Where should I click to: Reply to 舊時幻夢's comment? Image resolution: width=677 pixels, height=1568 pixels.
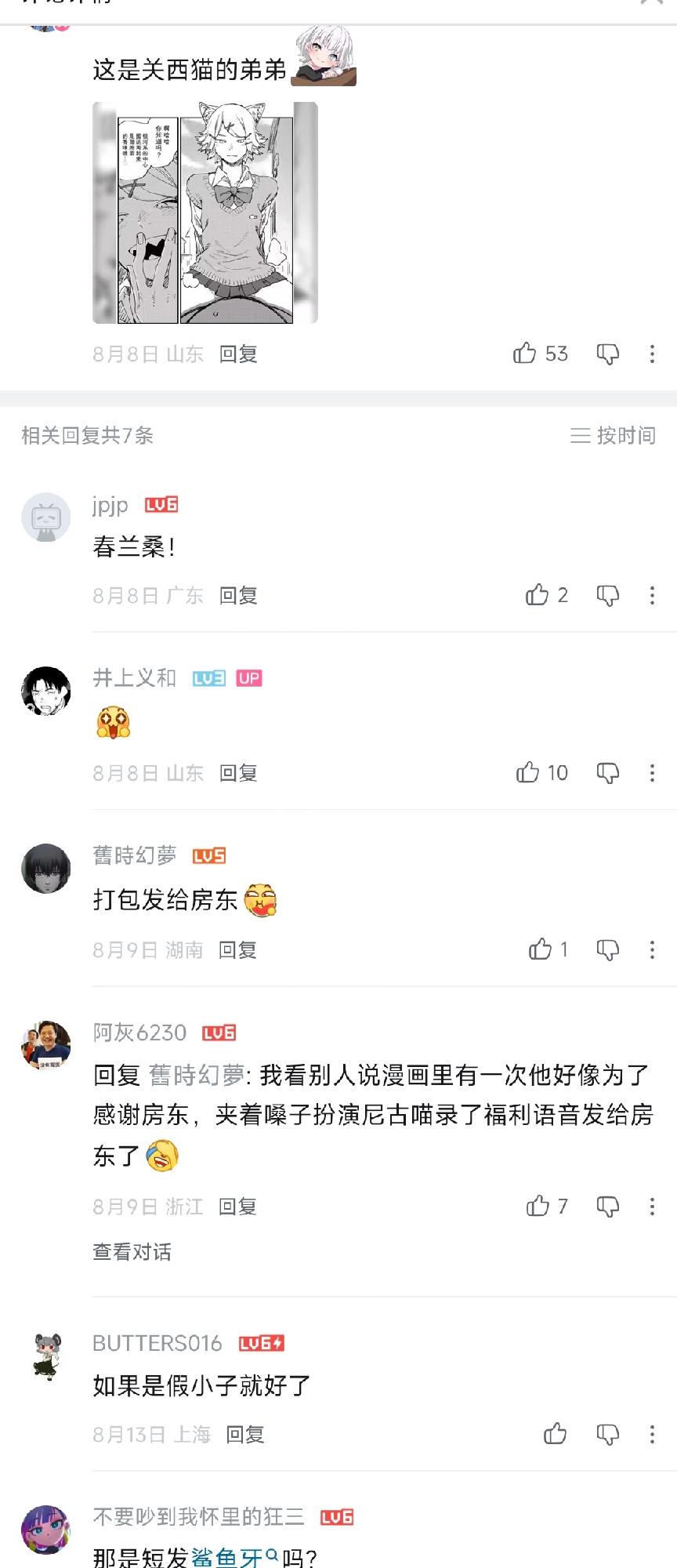[238, 950]
